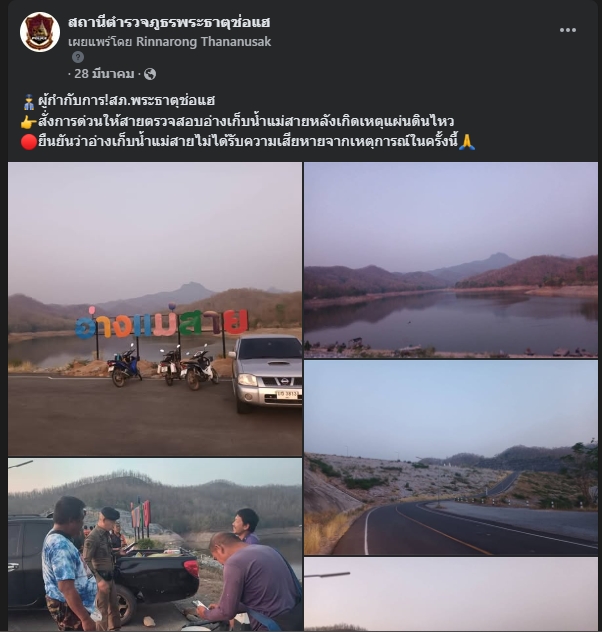The image size is (602, 632).
Task: Open the photo of the curving road
Action: click(x=450, y=457)
